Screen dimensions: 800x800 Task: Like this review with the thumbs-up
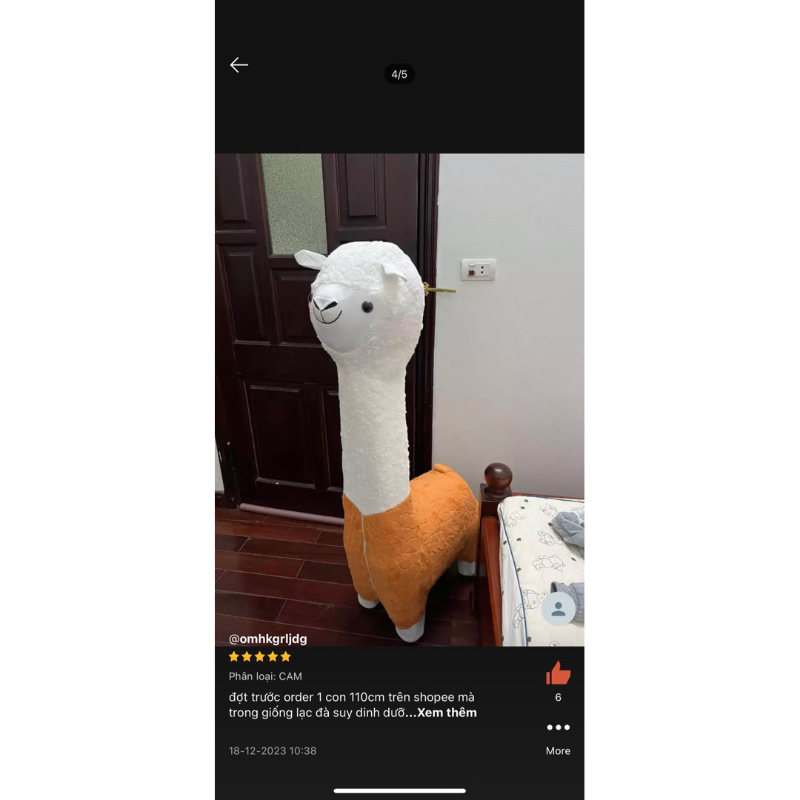point(558,673)
